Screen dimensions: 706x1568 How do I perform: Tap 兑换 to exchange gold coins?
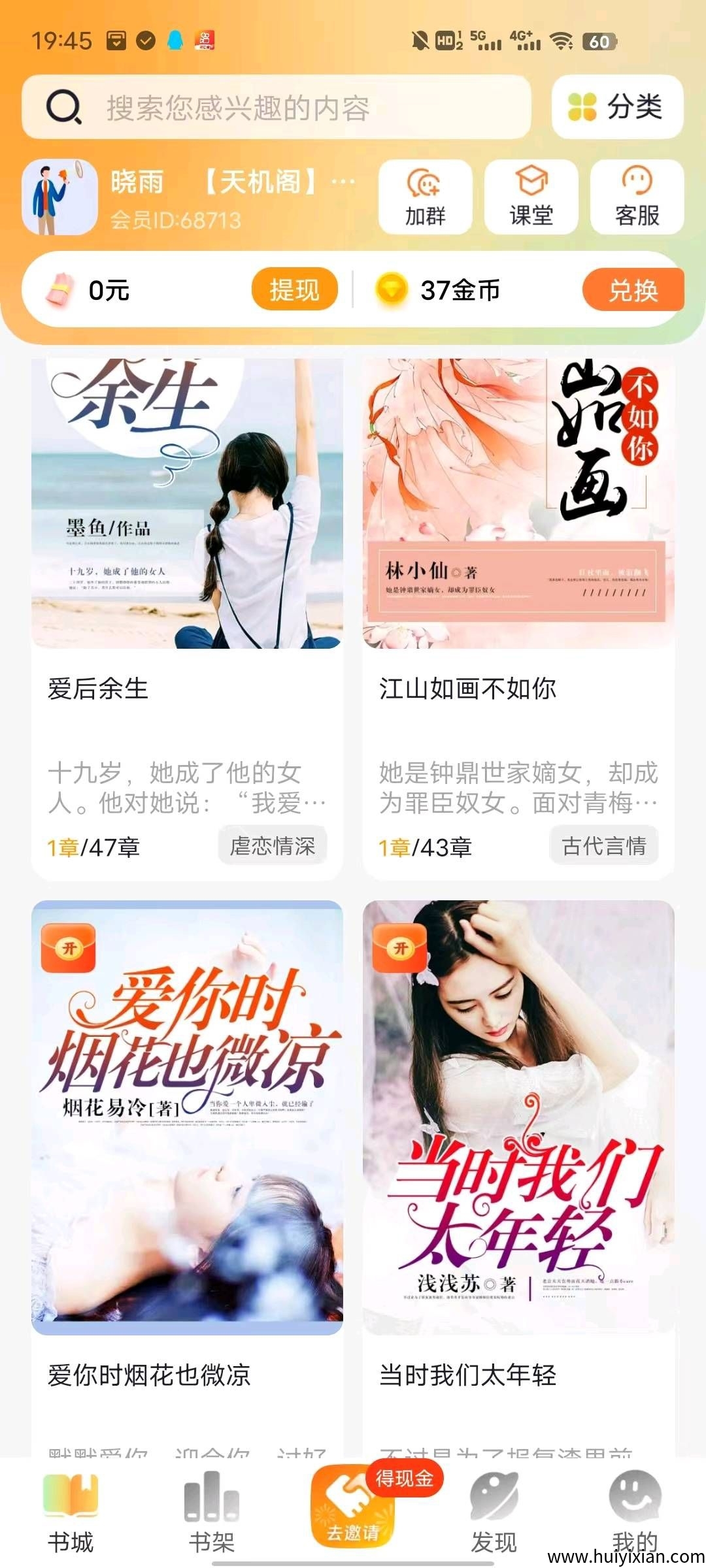(633, 289)
